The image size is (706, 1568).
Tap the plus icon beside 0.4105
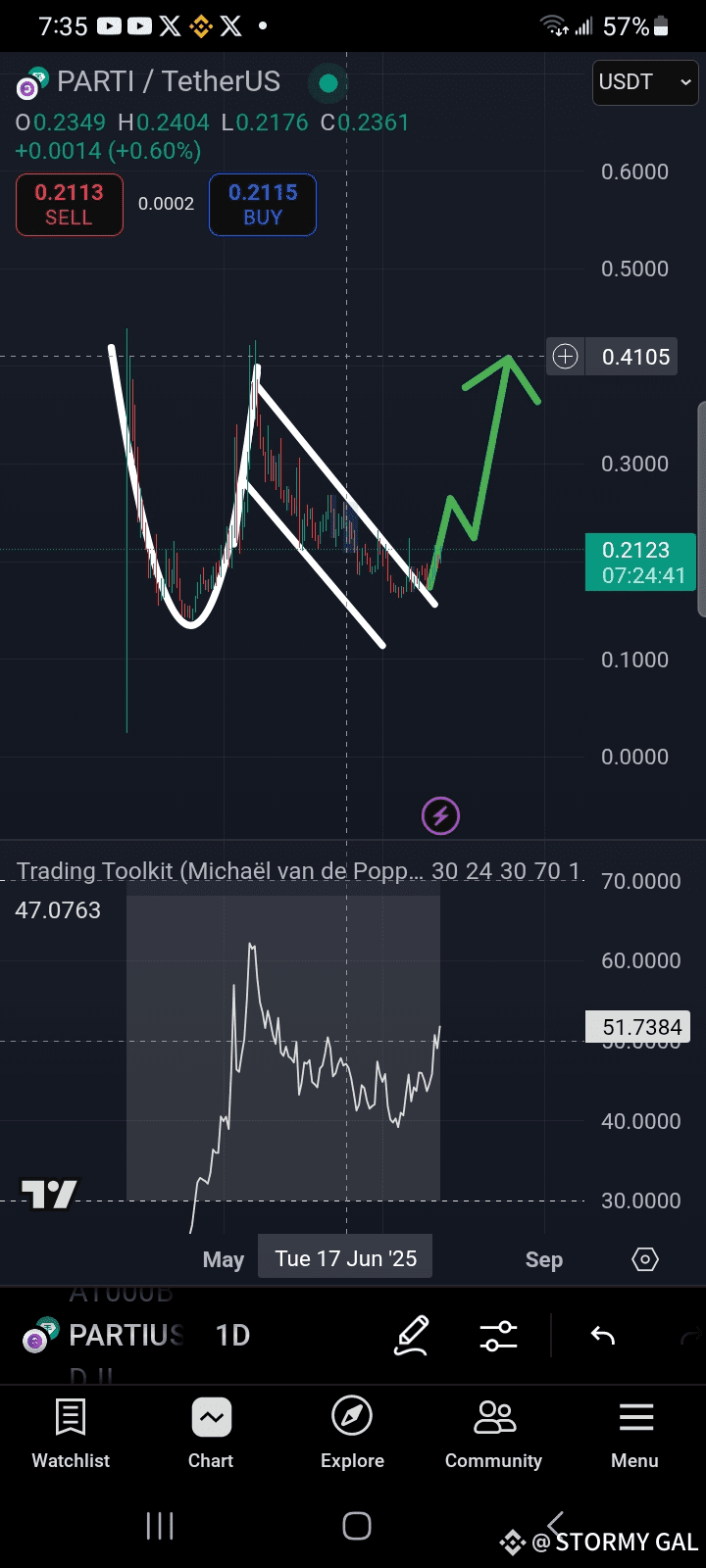tap(566, 357)
